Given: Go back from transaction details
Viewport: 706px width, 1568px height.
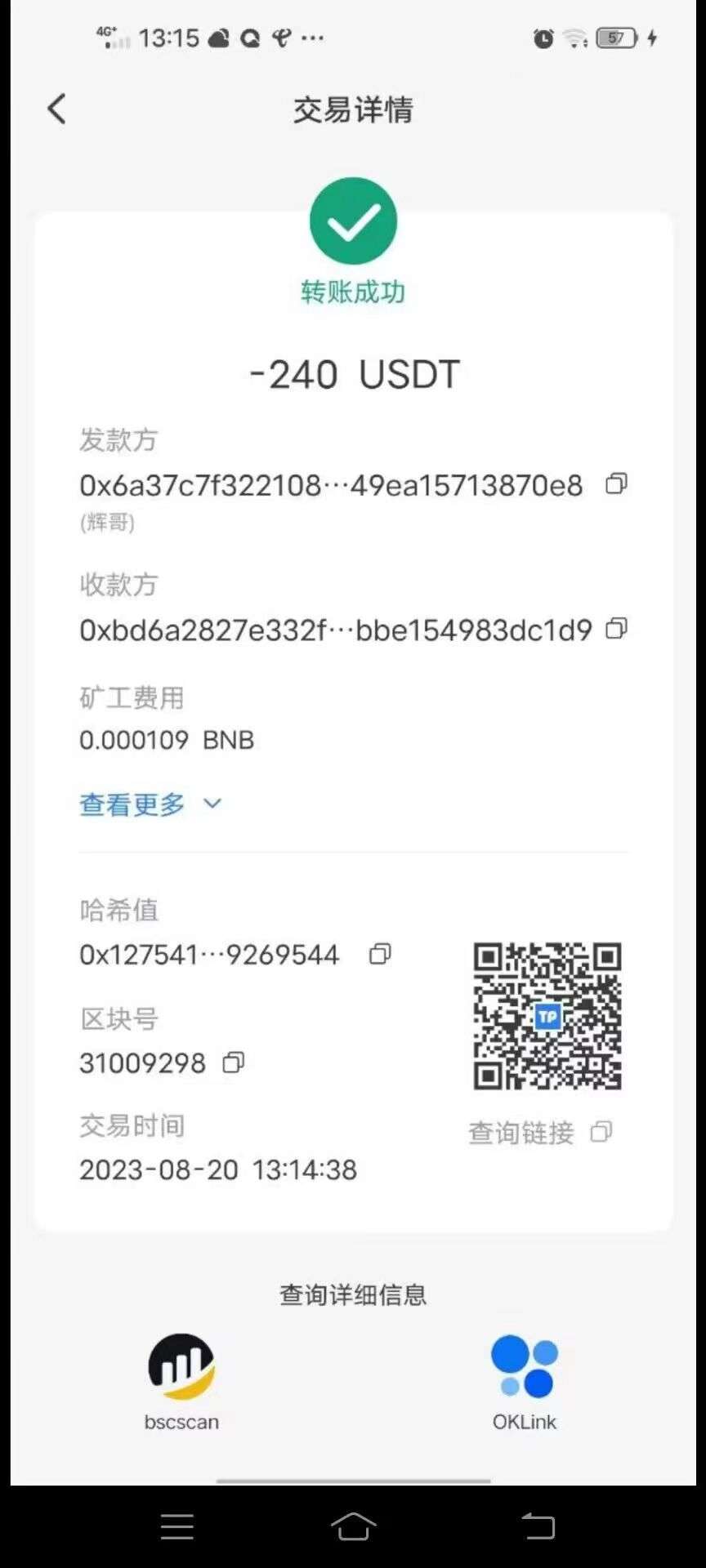Looking at the screenshot, I should pos(56,109).
